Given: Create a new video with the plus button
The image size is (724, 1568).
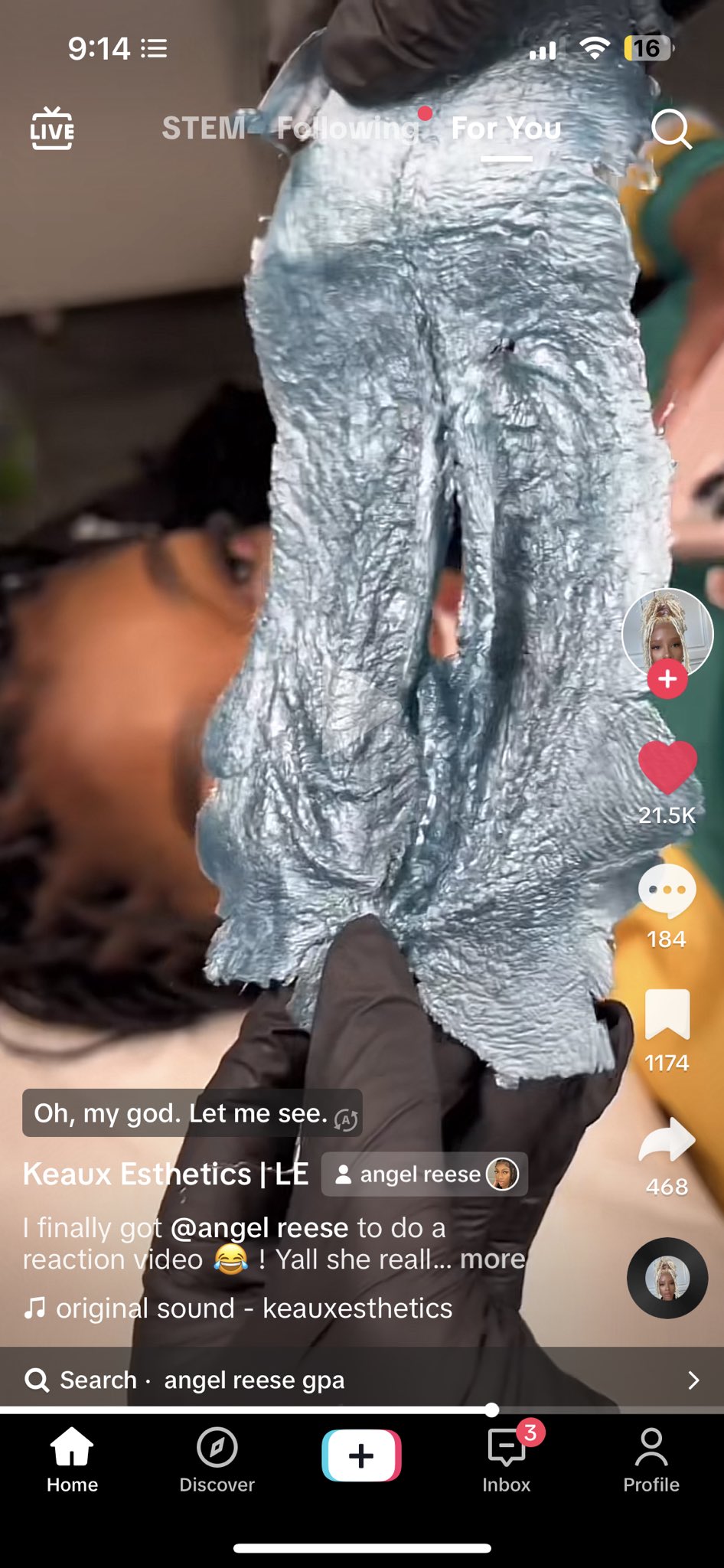Looking at the screenshot, I should tap(361, 1455).
